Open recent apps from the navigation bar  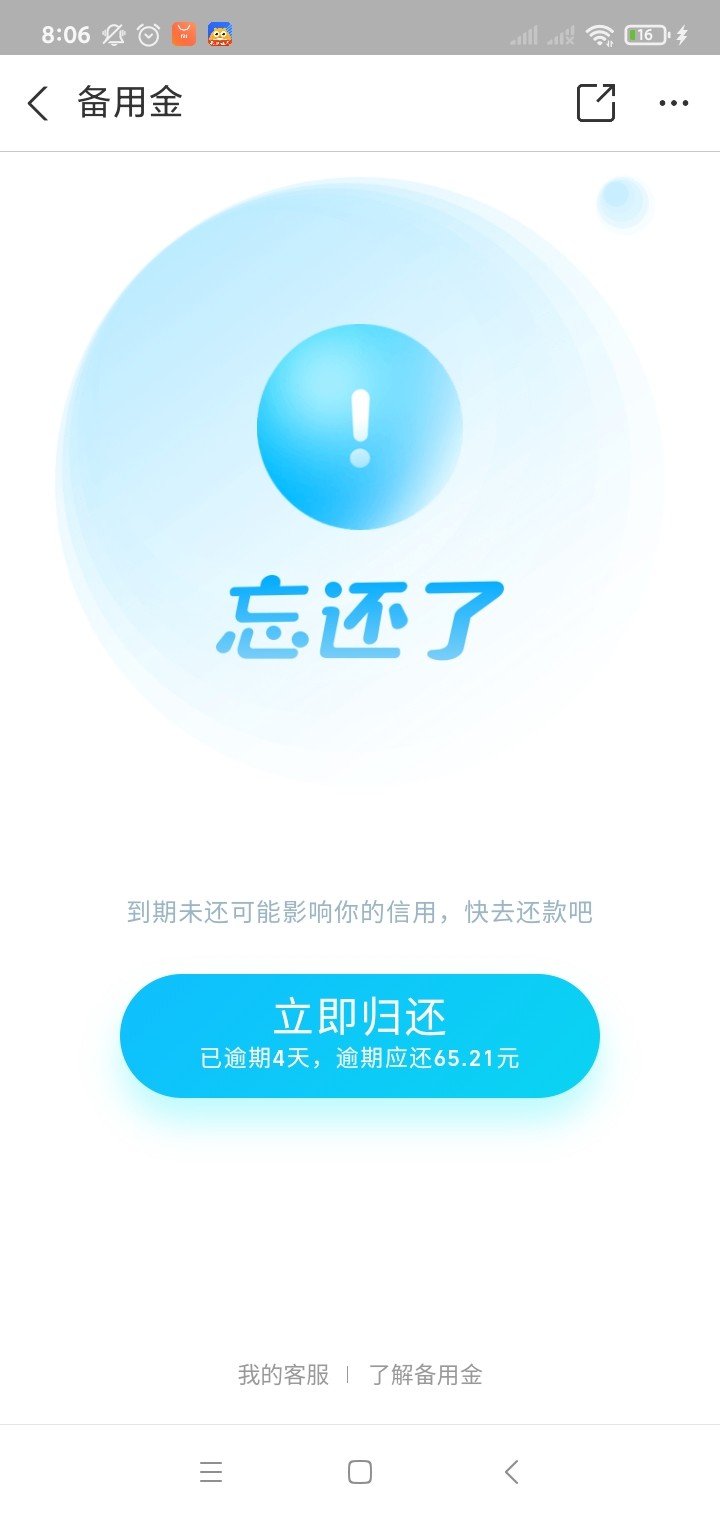click(211, 1471)
